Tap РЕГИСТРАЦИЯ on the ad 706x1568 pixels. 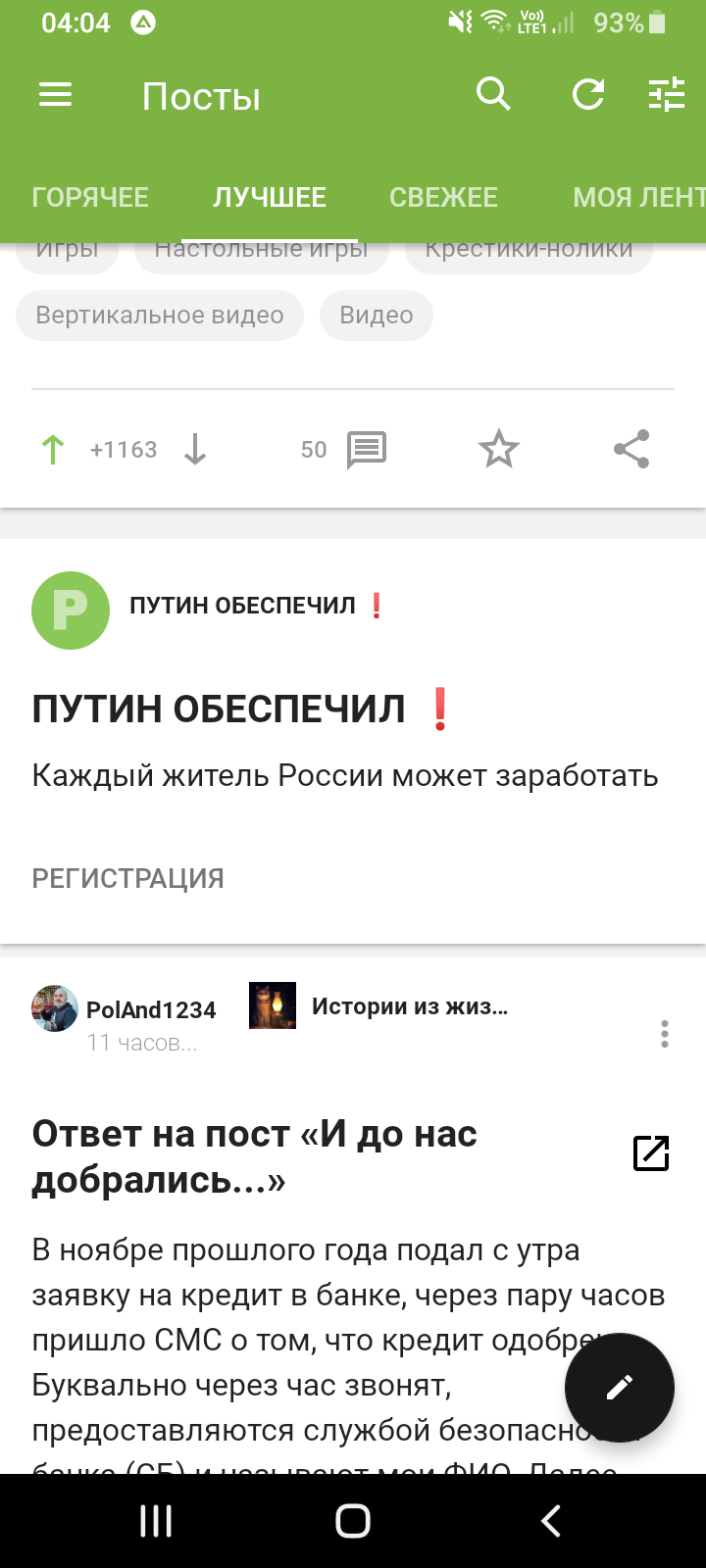tap(128, 879)
